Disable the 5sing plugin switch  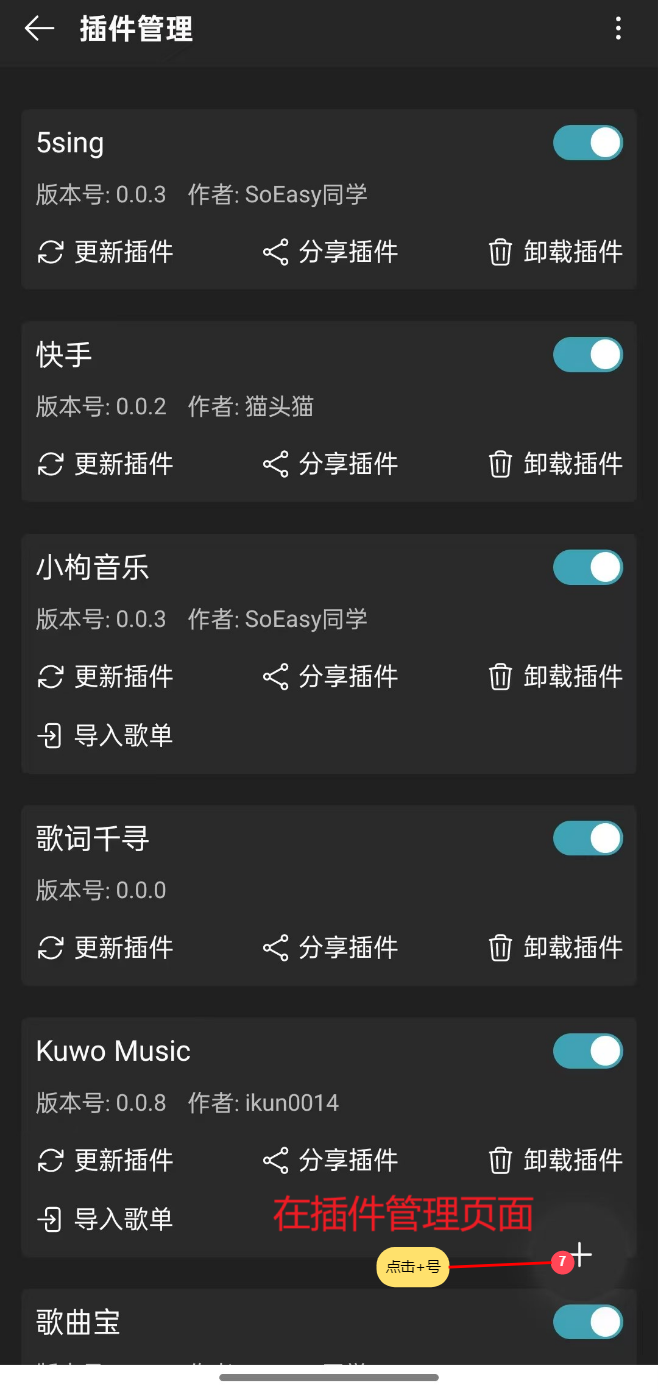[588, 143]
